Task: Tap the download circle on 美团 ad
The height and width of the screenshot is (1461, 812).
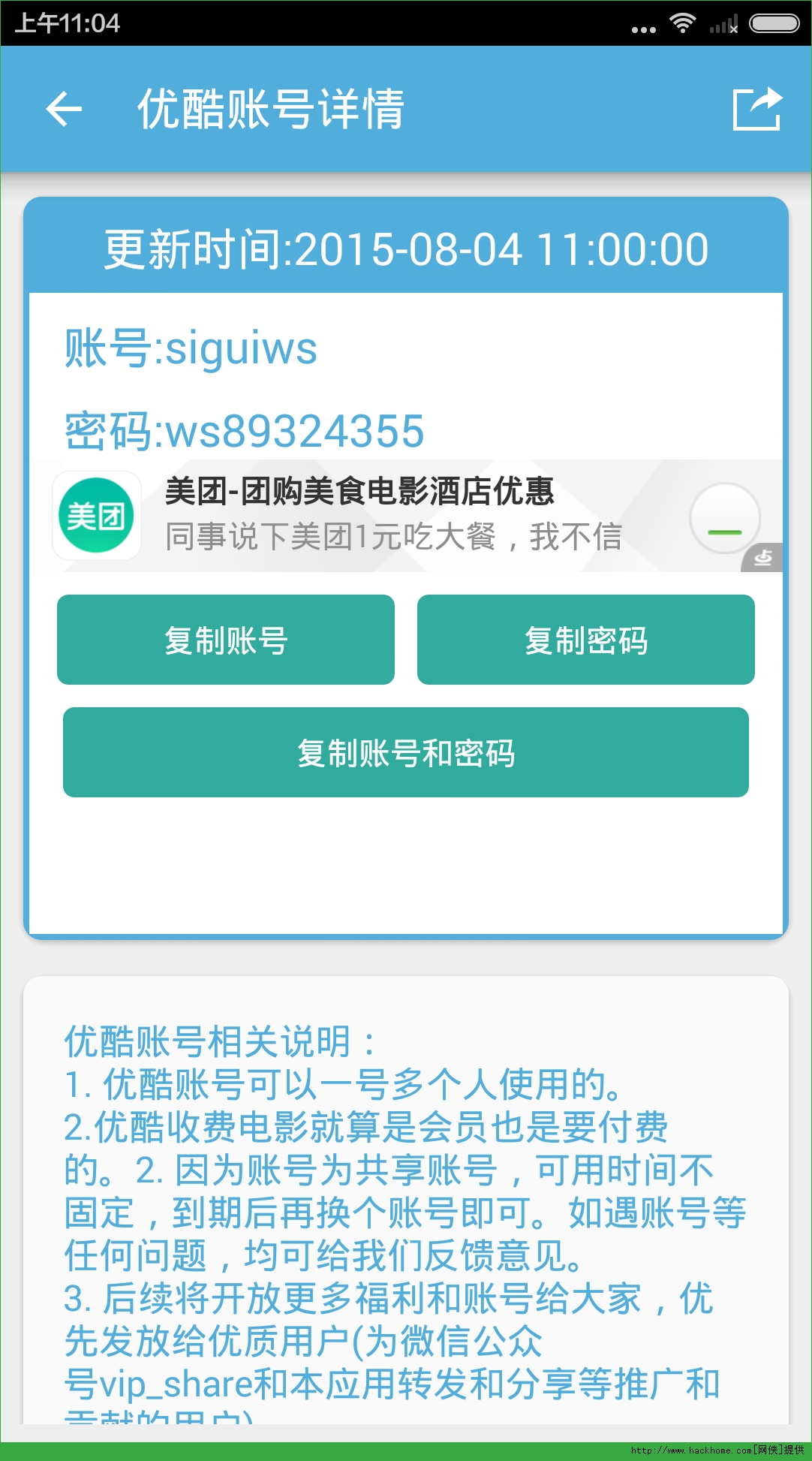Action: (x=725, y=518)
